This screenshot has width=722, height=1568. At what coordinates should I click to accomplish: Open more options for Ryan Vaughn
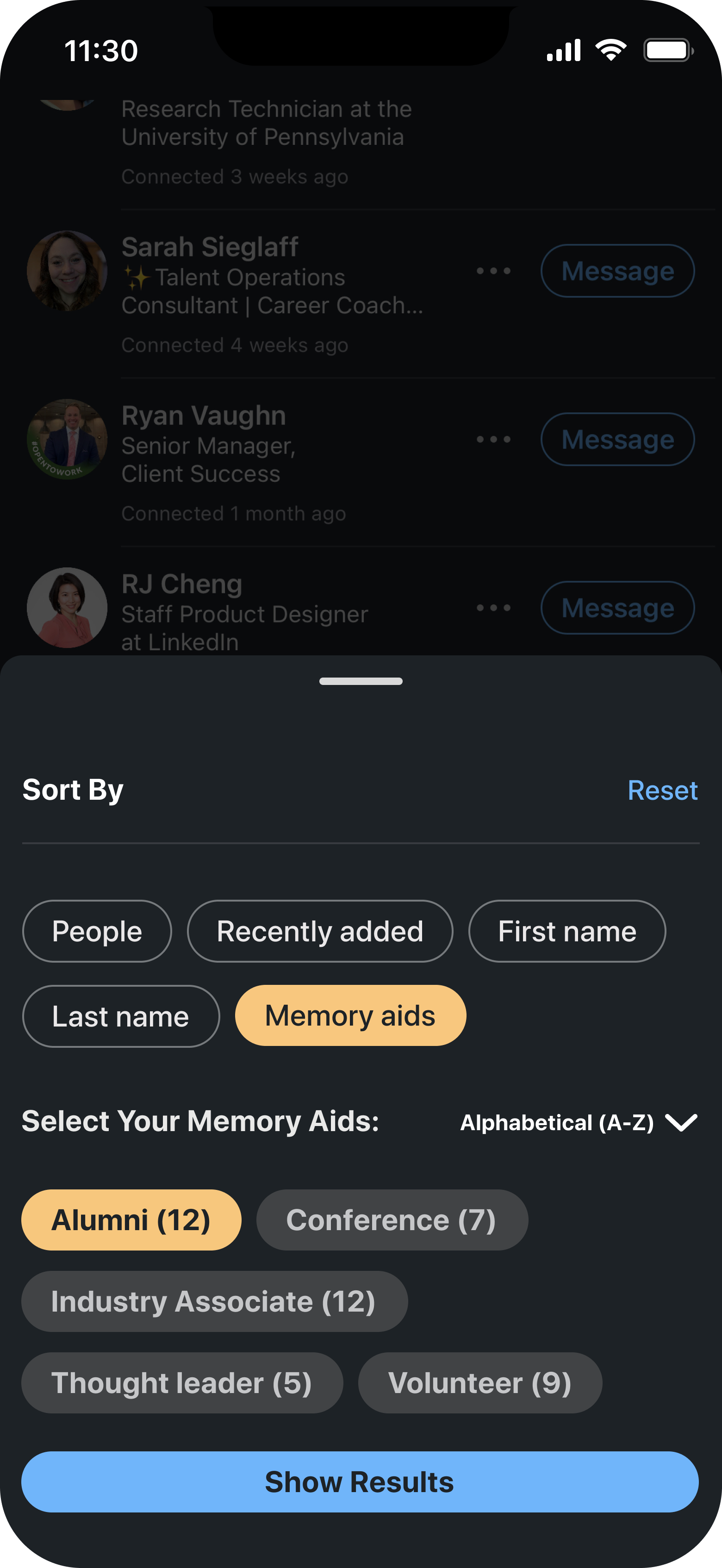coord(494,440)
